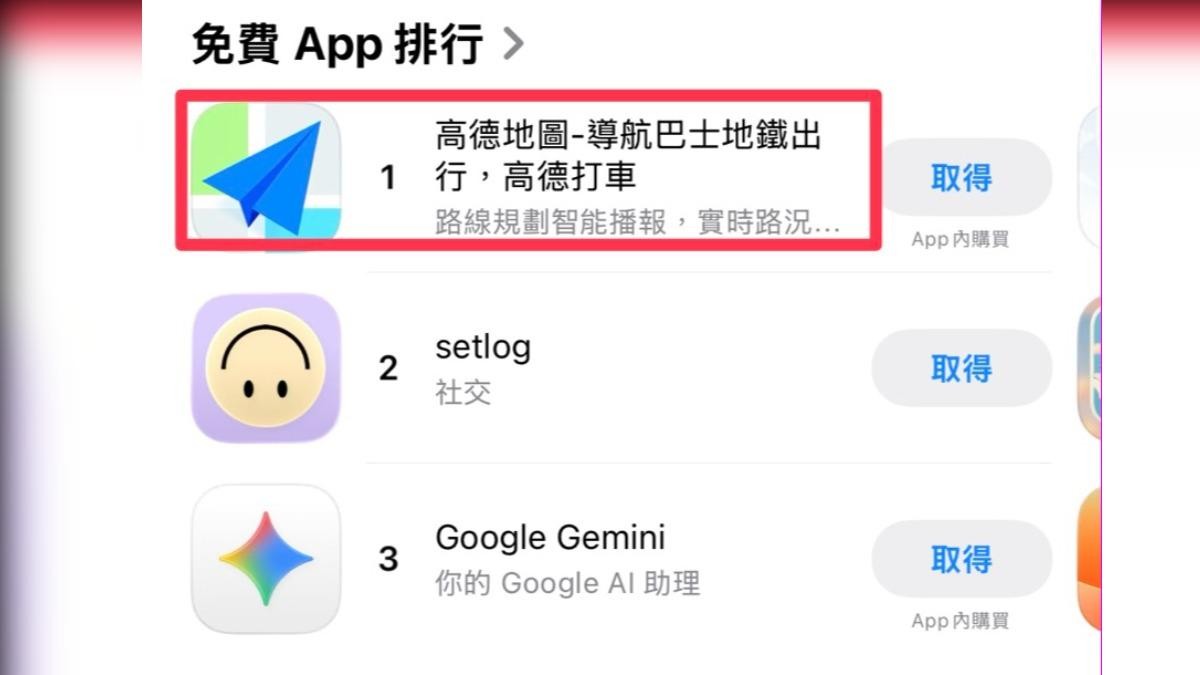Image resolution: width=1200 pixels, height=675 pixels.
Task: Open the 免費 App 排行 full ranking list
Action: pos(356,45)
